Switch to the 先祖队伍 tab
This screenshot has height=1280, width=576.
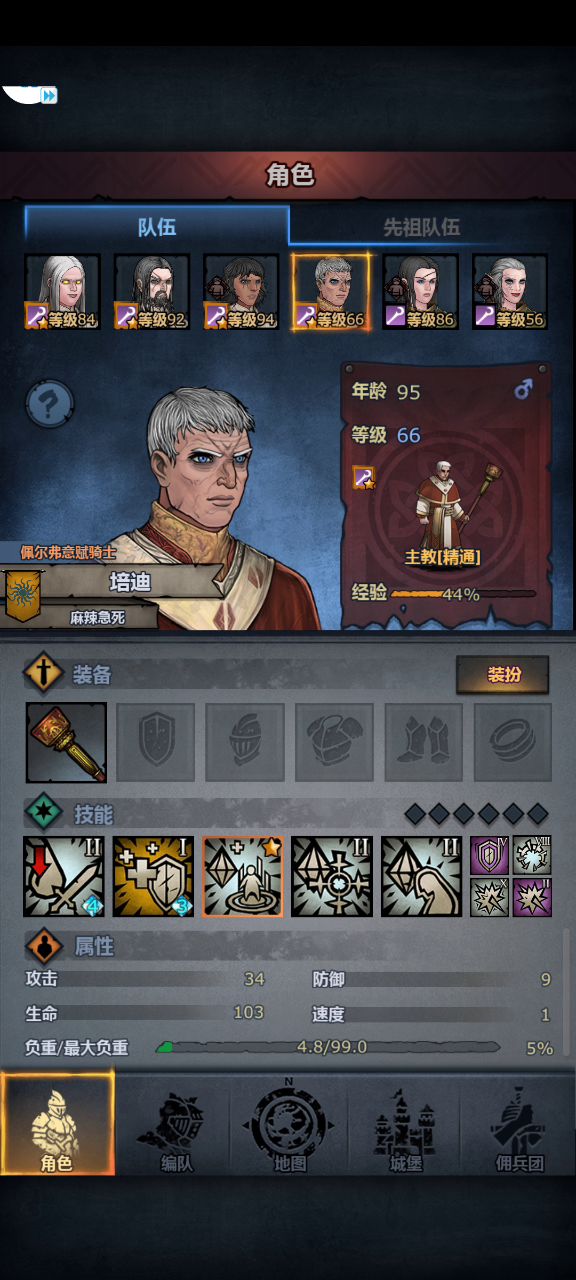coord(421,227)
